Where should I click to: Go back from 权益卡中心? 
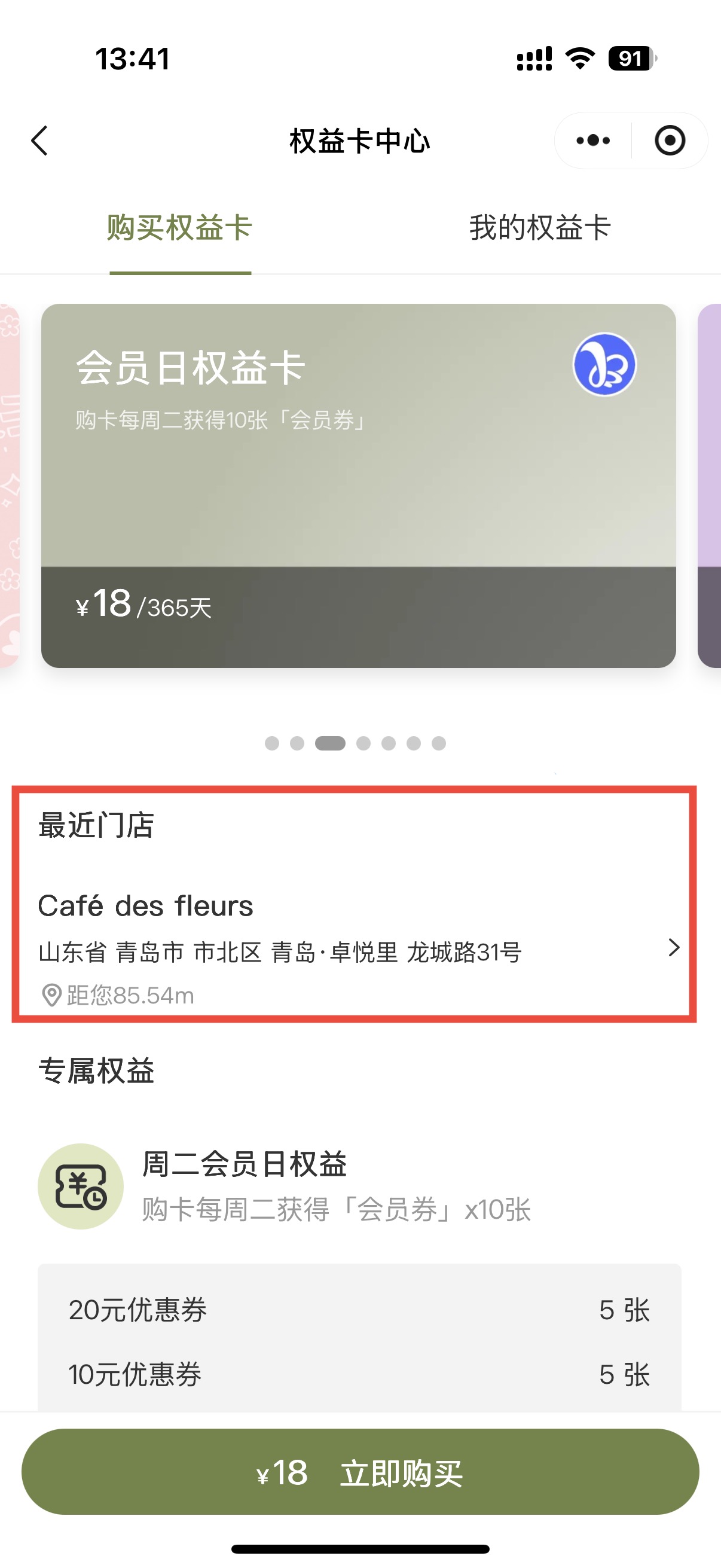[40, 141]
